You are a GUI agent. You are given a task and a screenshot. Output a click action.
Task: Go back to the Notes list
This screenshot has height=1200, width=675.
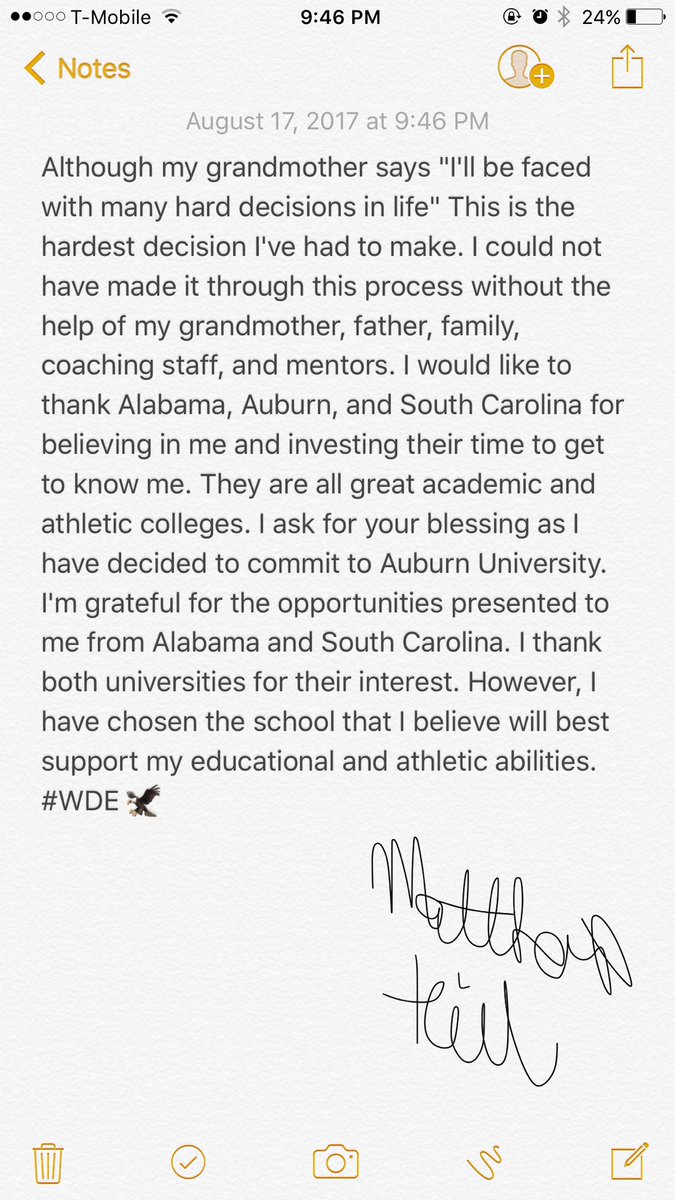point(77,69)
